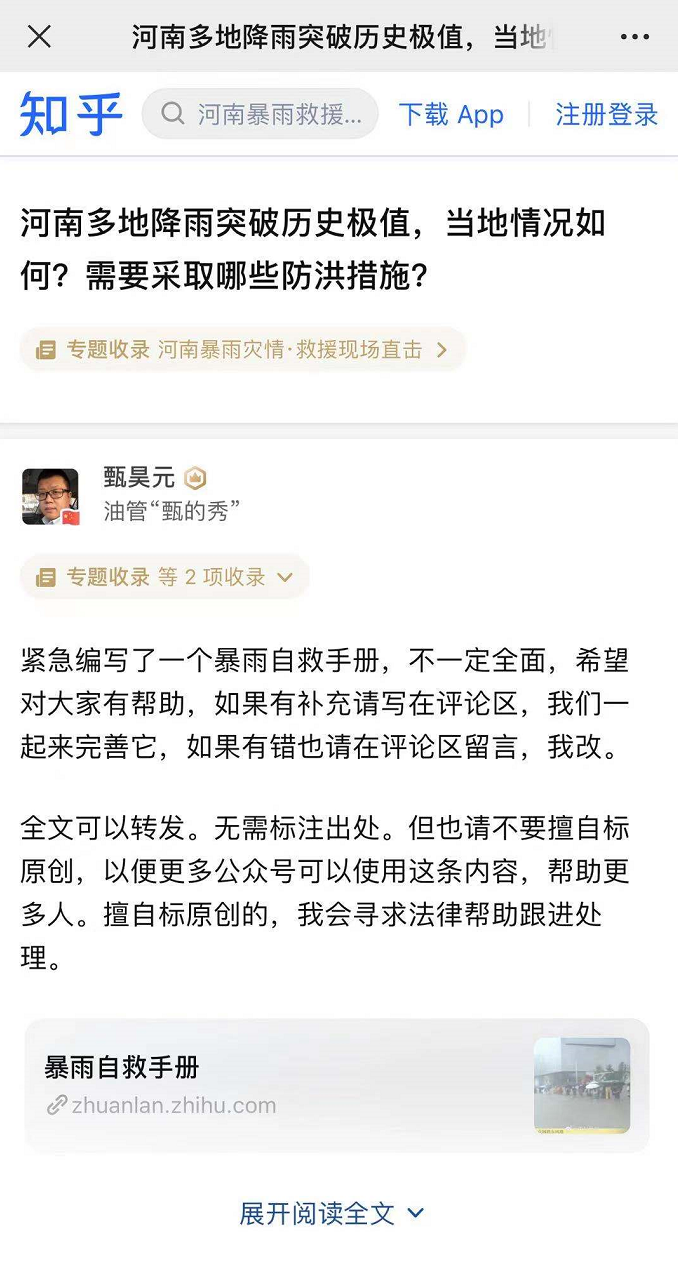This screenshot has height=1274, width=678.
Task: Expand the 等 2 项收录 dropdown
Action: click(165, 577)
